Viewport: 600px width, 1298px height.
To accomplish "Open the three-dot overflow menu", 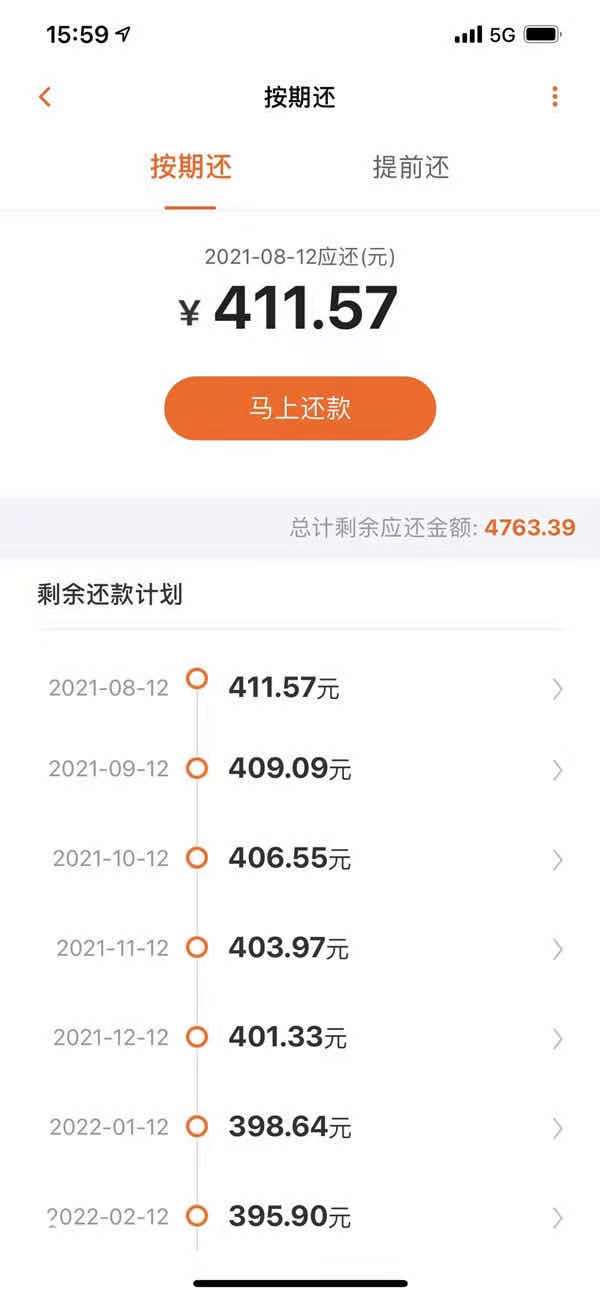I will (555, 97).
